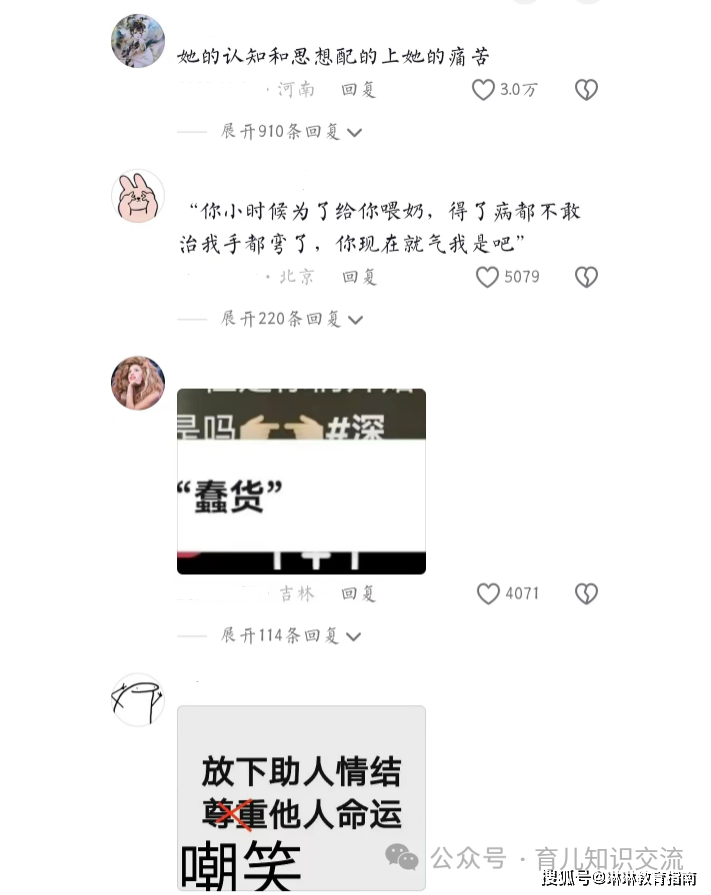Image resolution: width=711 pixels, height=895 pixels.
Task: Like the comment from 河南 with 3.0万 likes
Action: [x=484, y=90]
